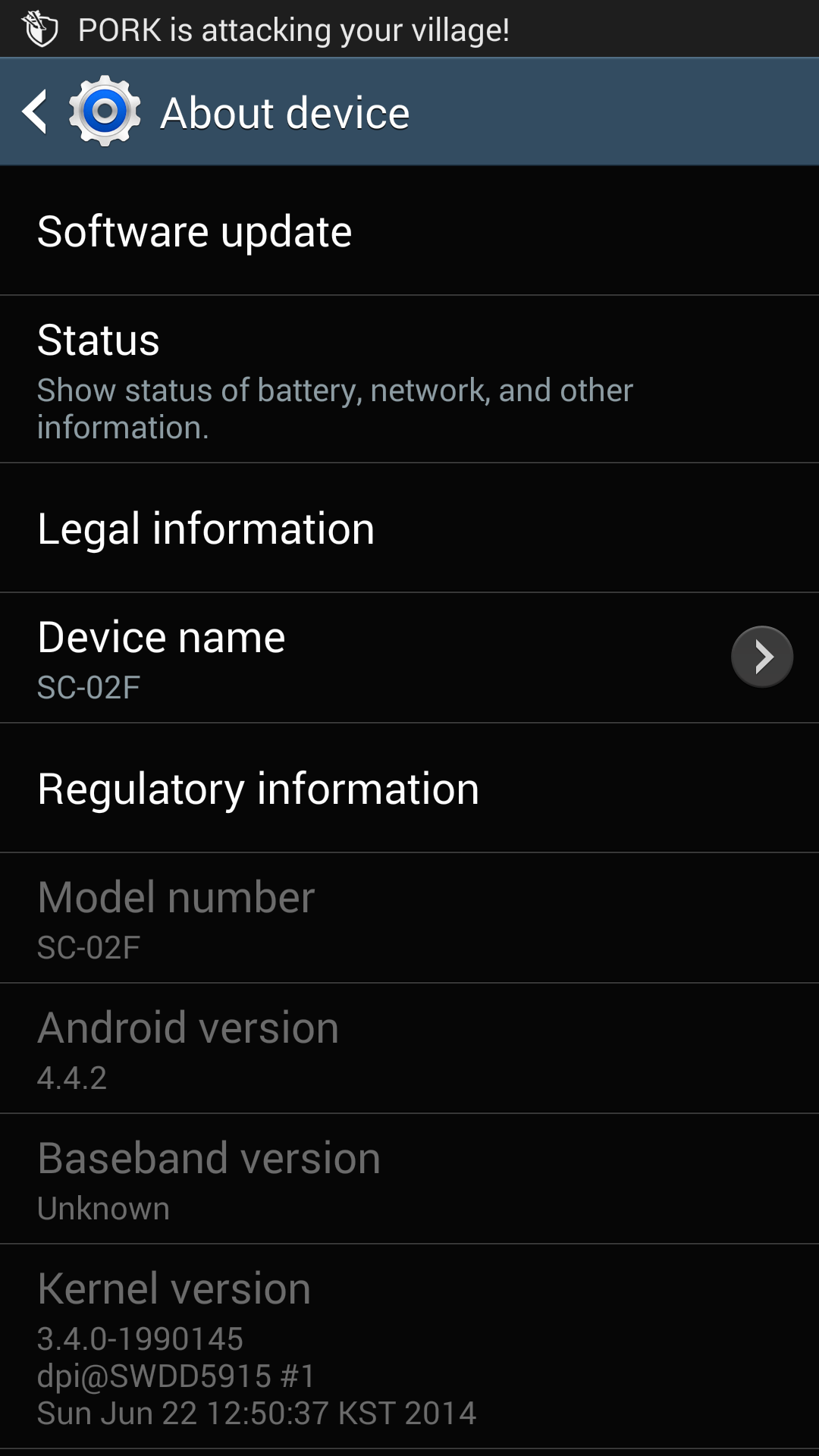Open Regulatory information

click(x=409, y=789)
